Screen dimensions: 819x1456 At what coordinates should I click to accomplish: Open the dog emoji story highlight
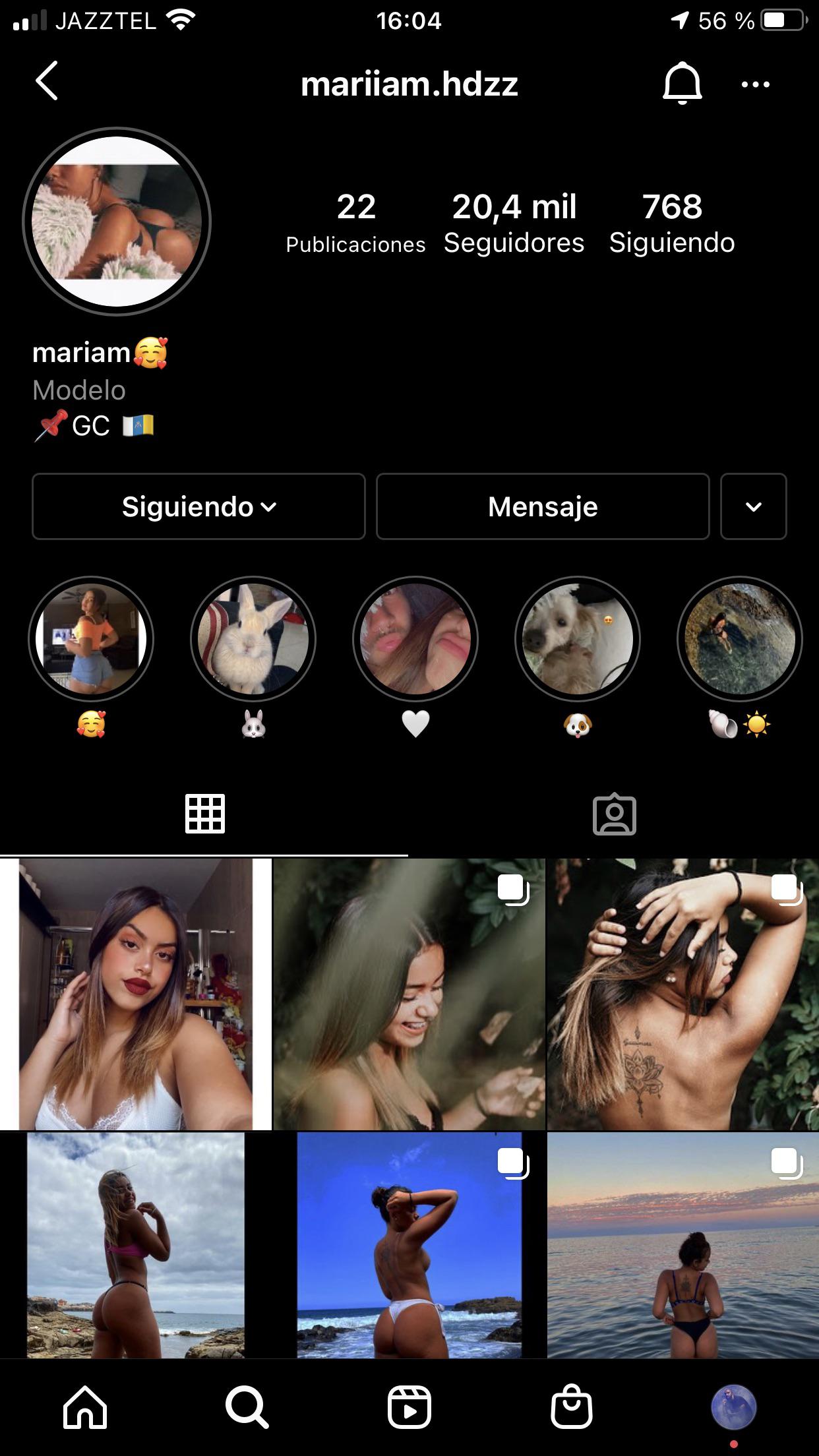[578, 638]
